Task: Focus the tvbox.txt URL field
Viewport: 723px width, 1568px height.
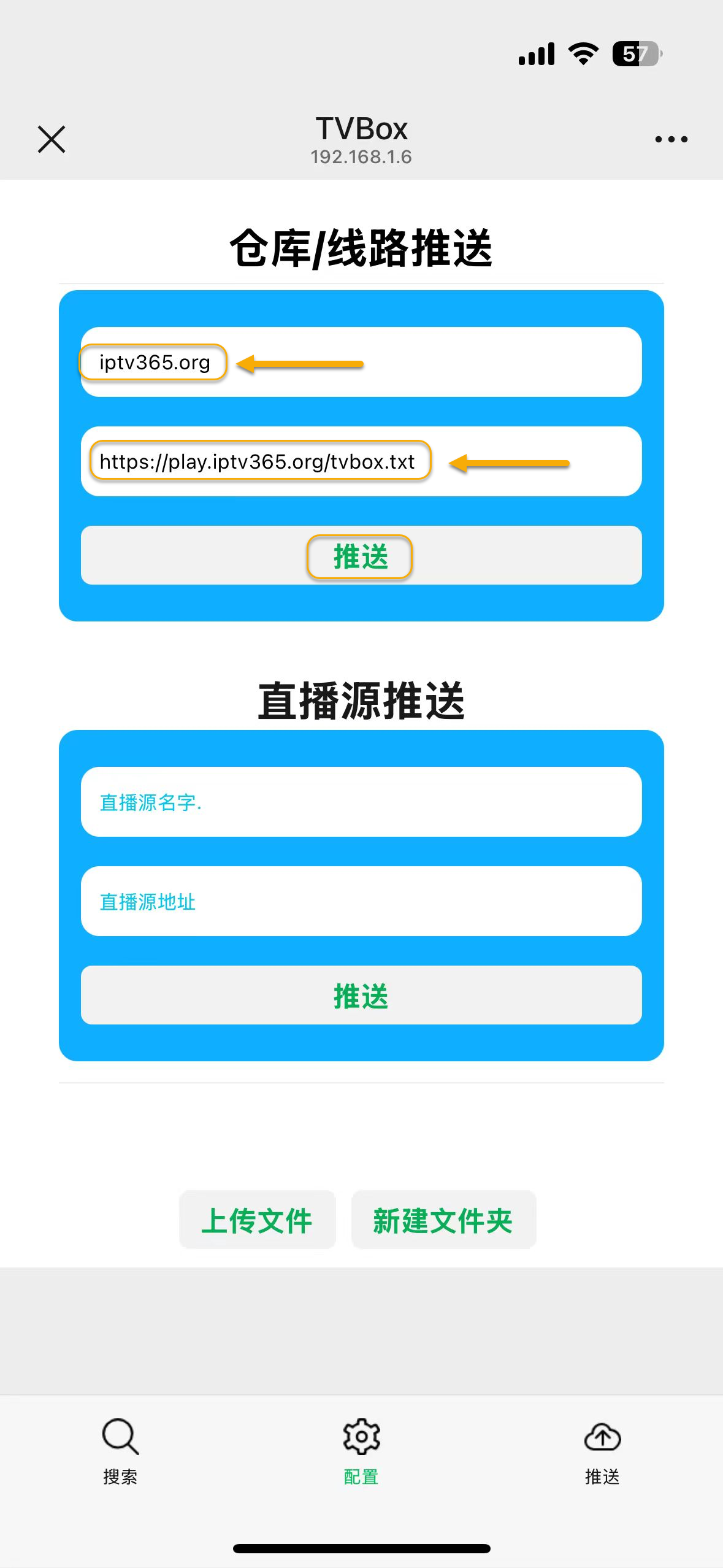Action: pyautogui.click(x=361, y=461)
